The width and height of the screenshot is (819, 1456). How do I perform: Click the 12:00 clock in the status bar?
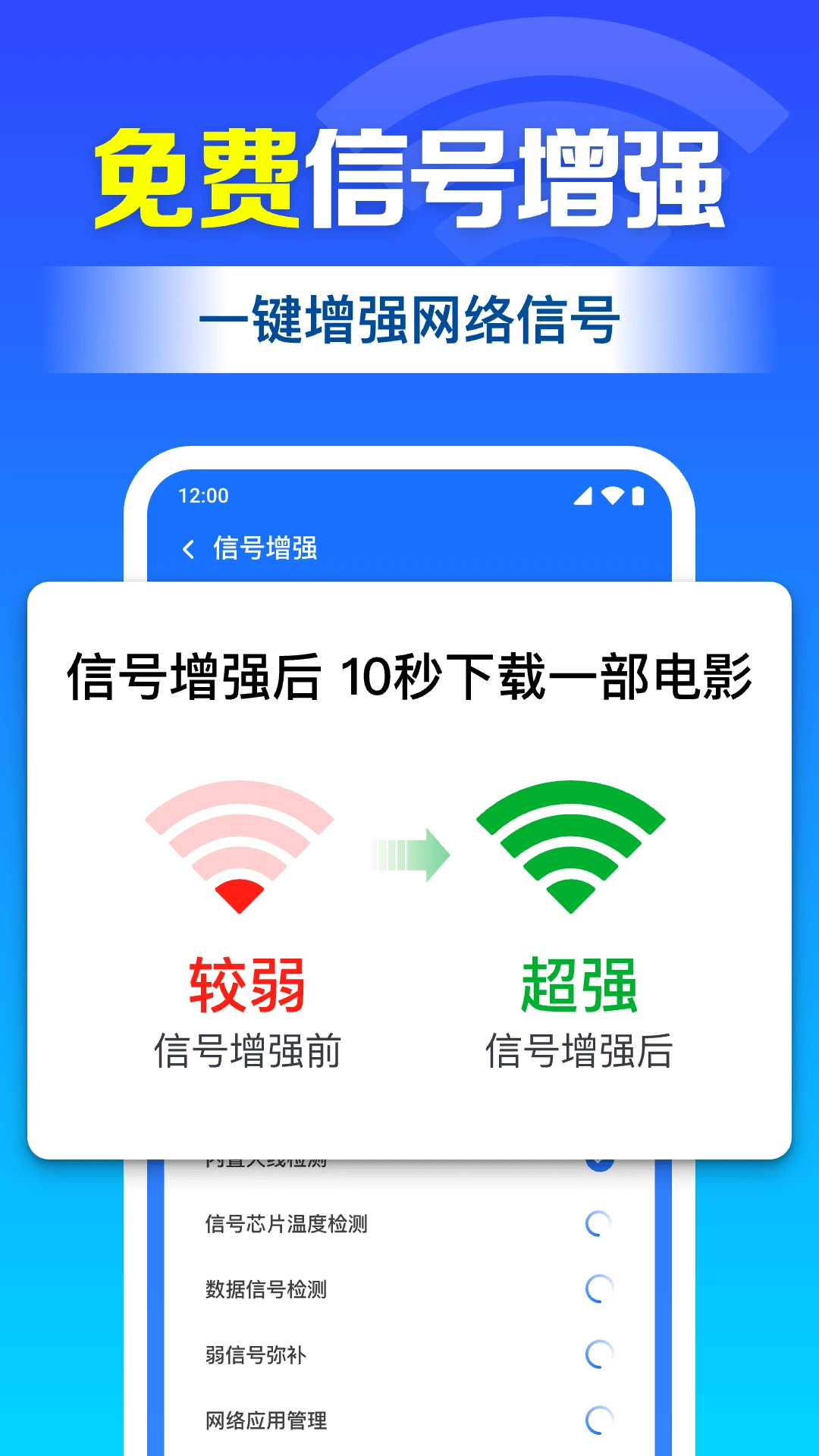pyautogui.click(x=202, y=494)
